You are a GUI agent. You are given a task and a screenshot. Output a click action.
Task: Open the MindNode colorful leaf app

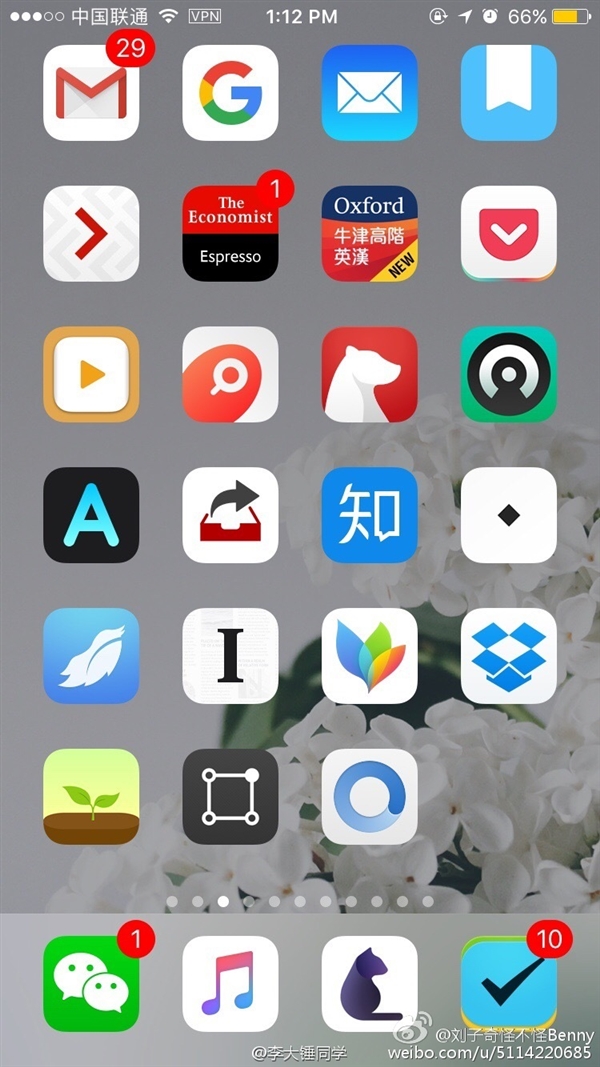coord(369,656)
